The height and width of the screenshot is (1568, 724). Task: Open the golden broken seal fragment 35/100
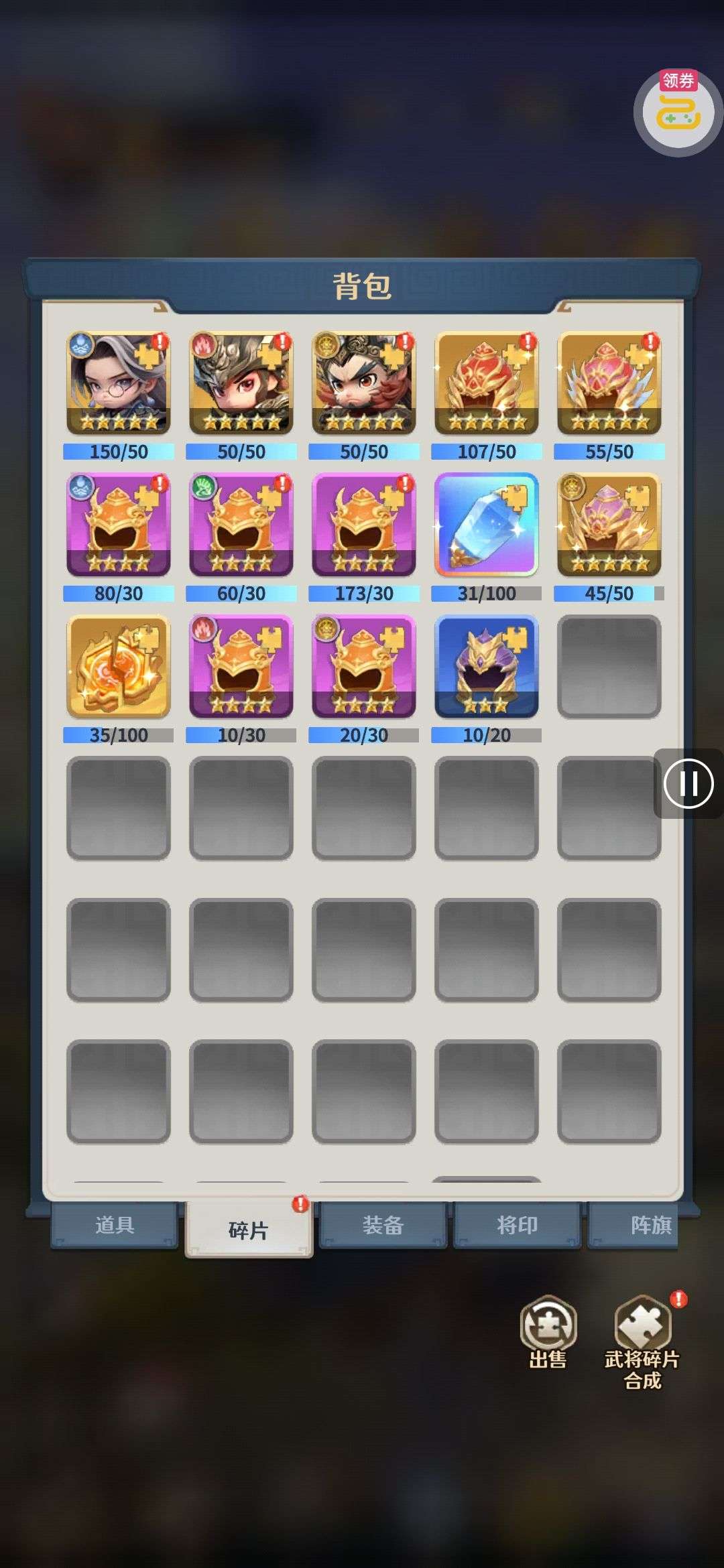pos(119,667)
